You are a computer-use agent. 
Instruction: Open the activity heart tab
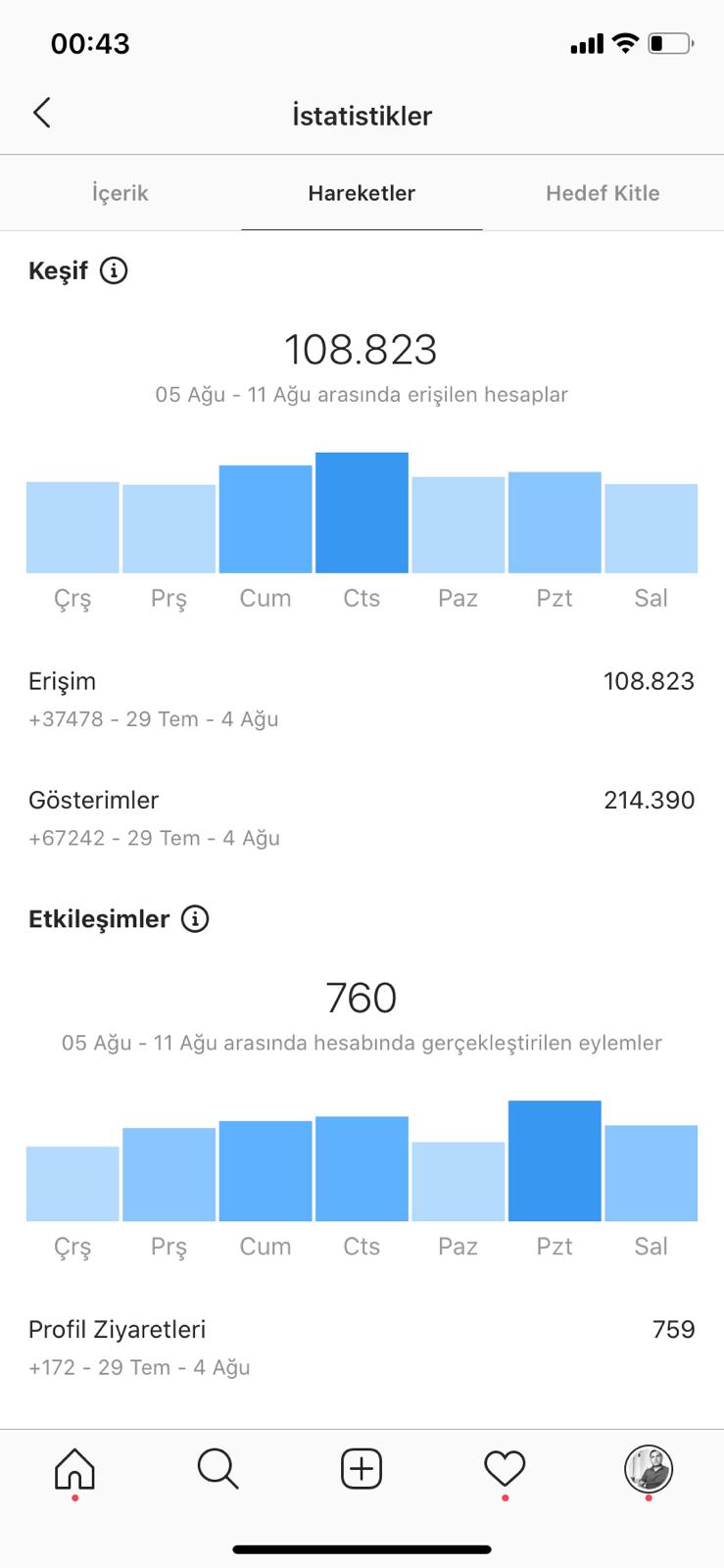505,1469
